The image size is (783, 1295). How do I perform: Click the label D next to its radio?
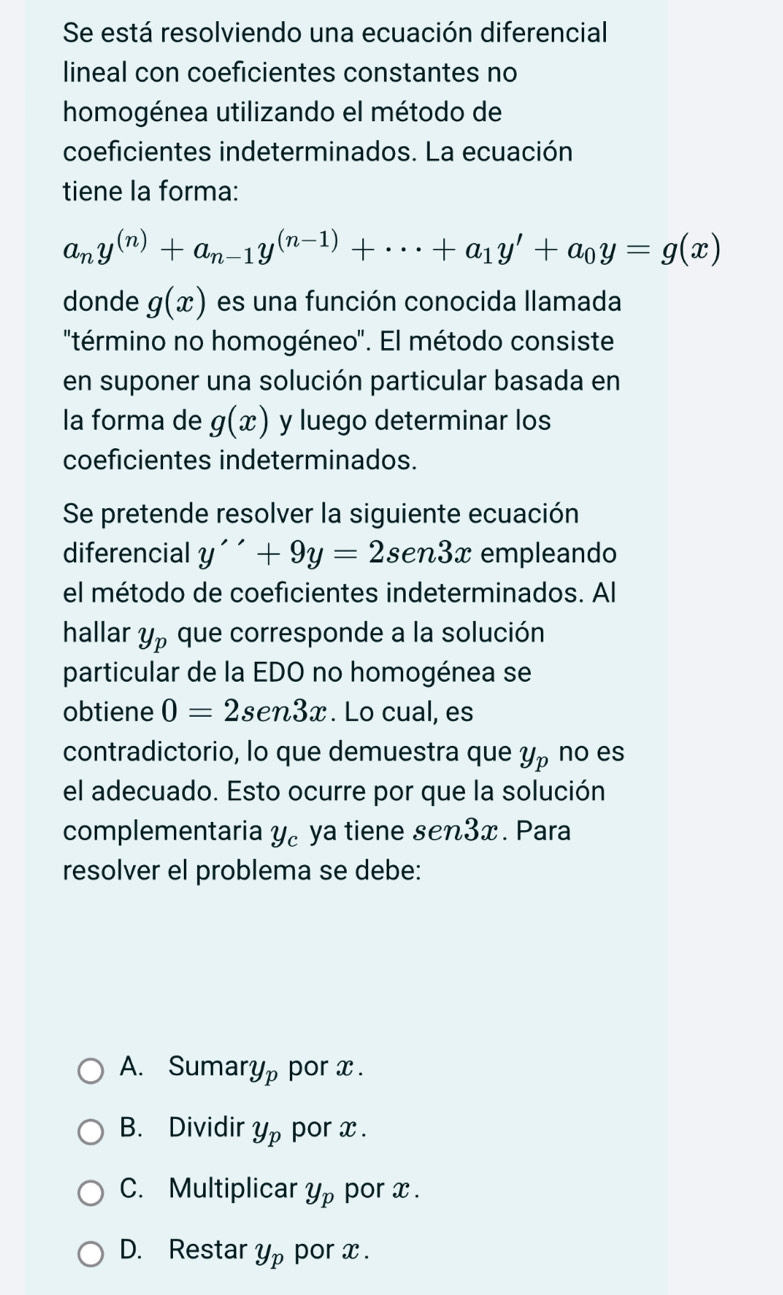coord(127,1249)
